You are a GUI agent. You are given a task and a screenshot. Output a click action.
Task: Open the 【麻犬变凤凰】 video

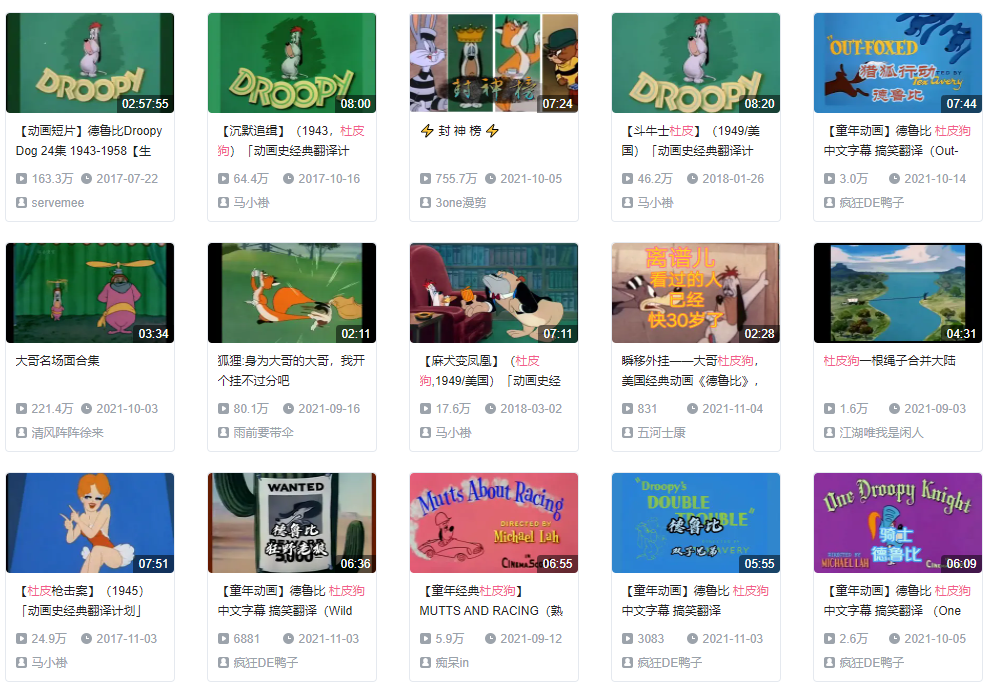click(x=494, y=293)
